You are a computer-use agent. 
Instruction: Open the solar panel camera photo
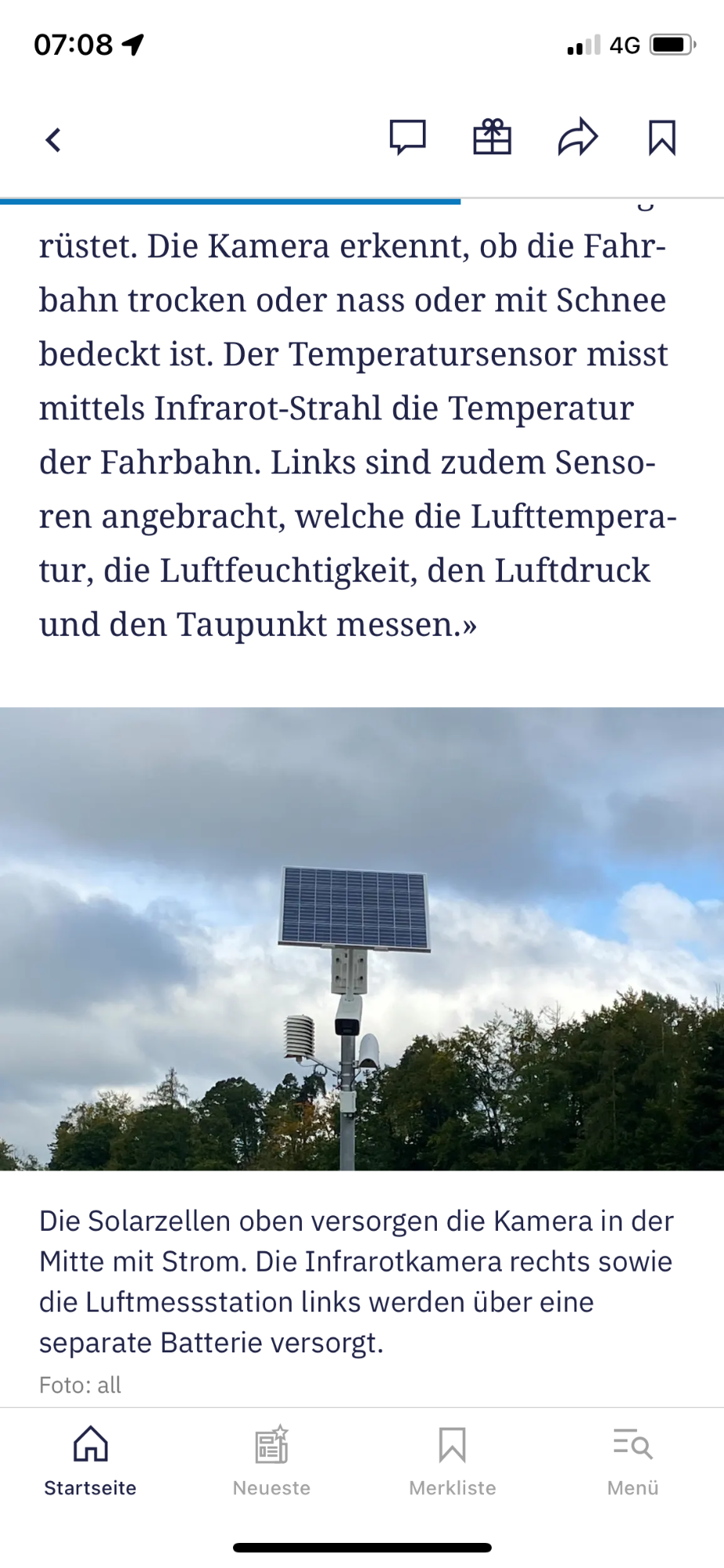(x=362, y=938)
